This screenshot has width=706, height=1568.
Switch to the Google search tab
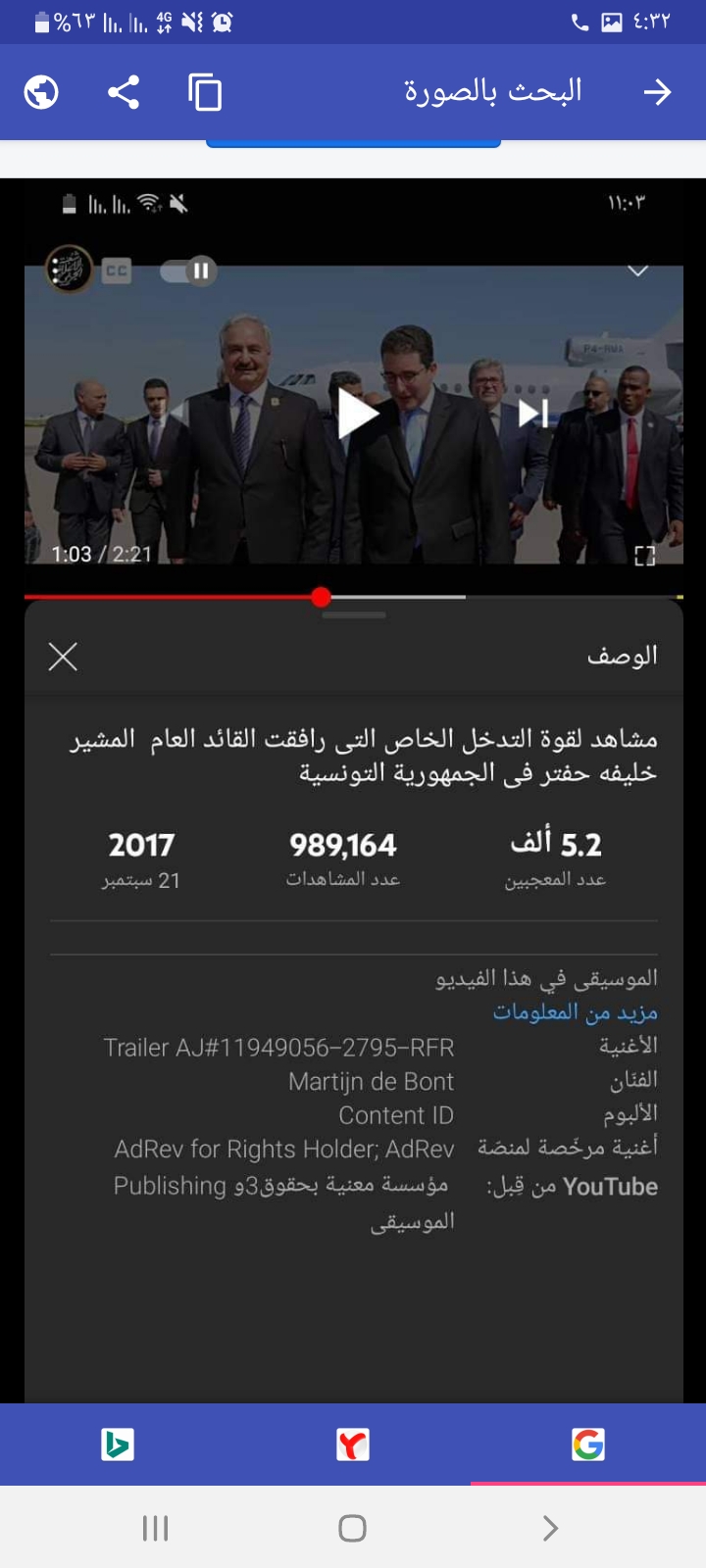pos(588,1445)
